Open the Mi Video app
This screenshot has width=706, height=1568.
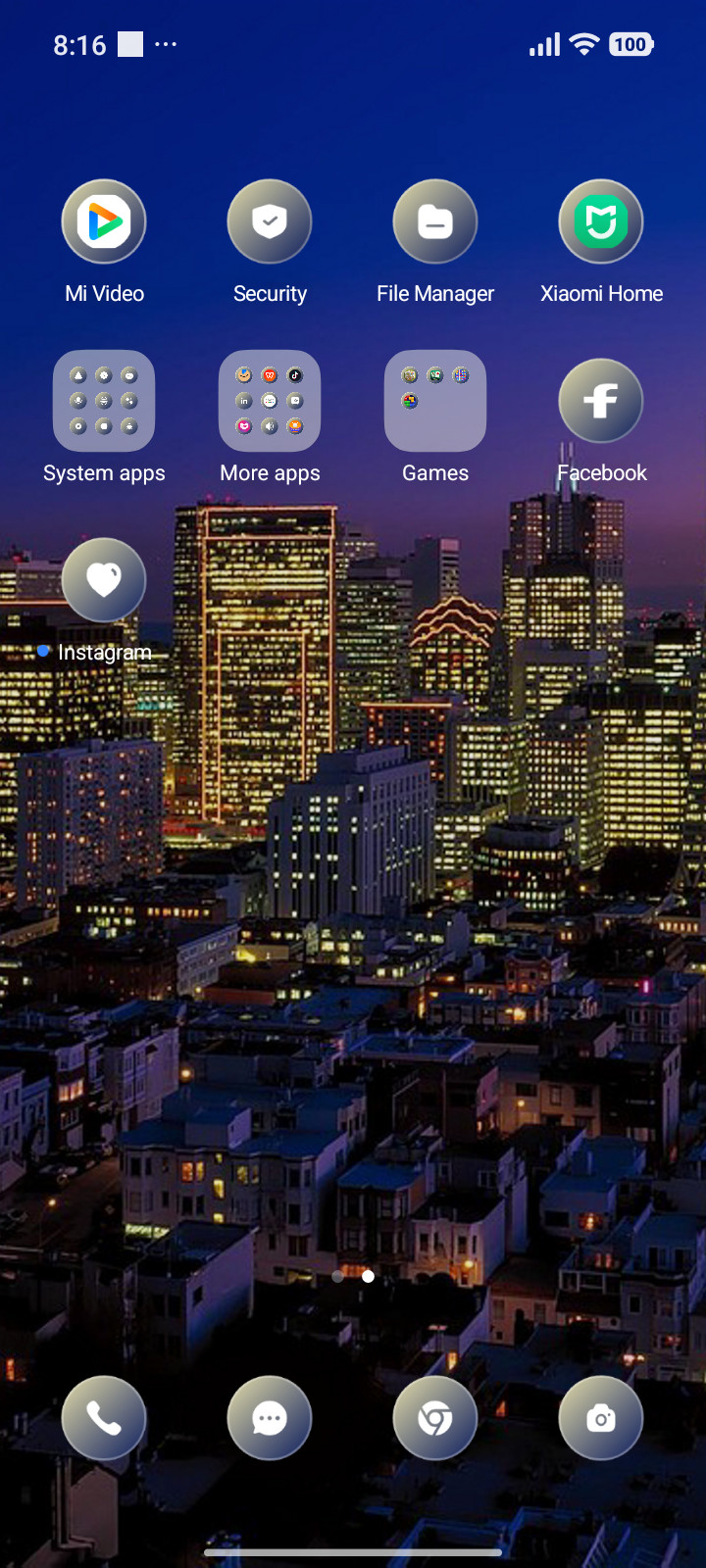pos(104,222)
